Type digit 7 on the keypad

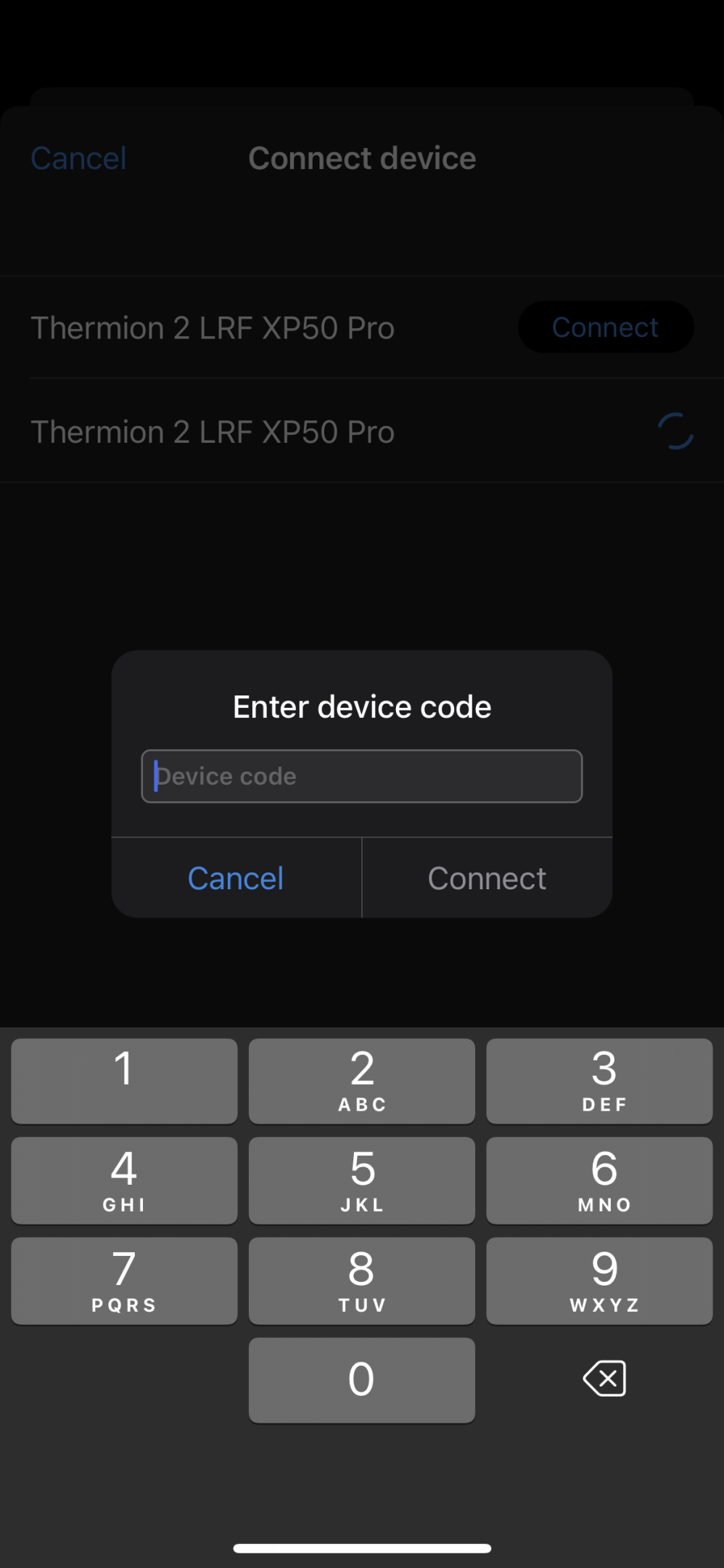(124, 1281)
